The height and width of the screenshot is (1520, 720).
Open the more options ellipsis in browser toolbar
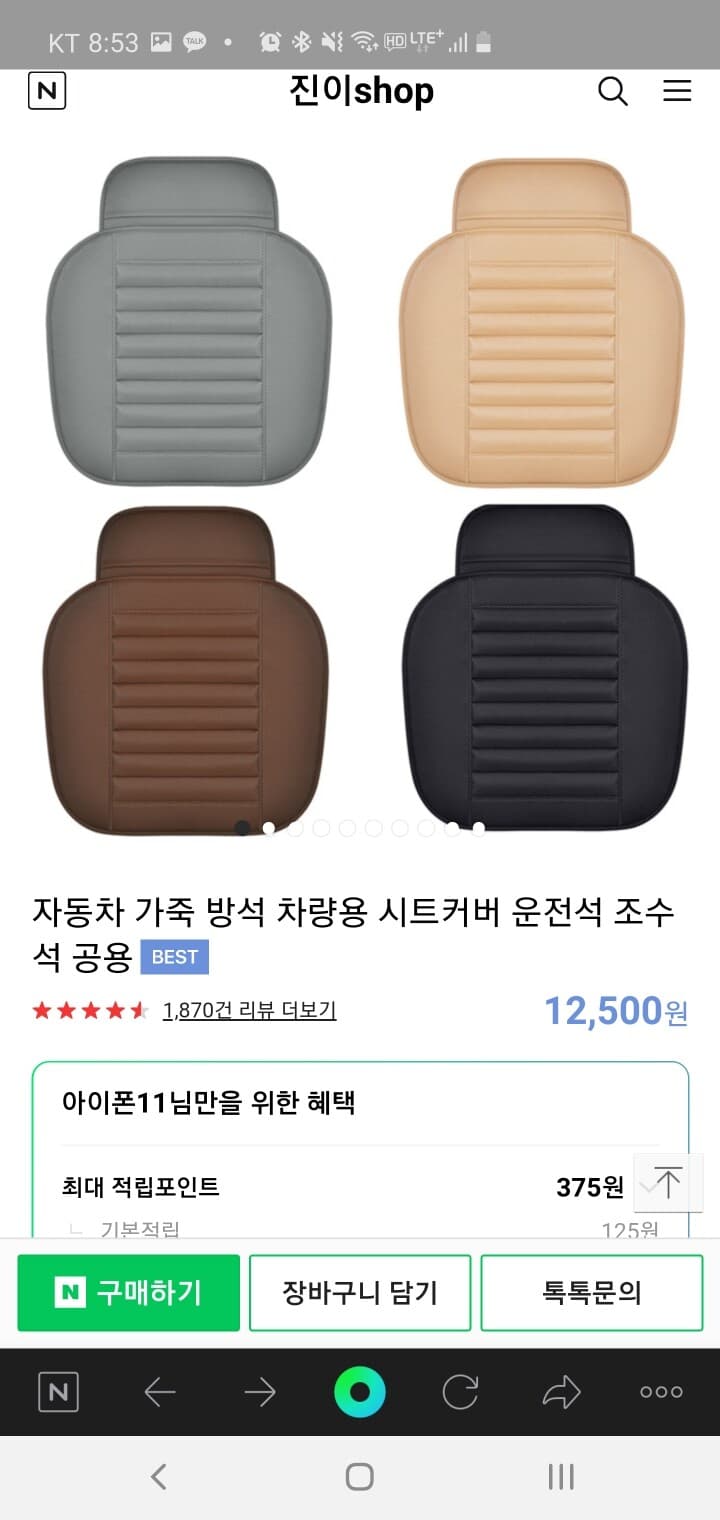coord(660,1390)
